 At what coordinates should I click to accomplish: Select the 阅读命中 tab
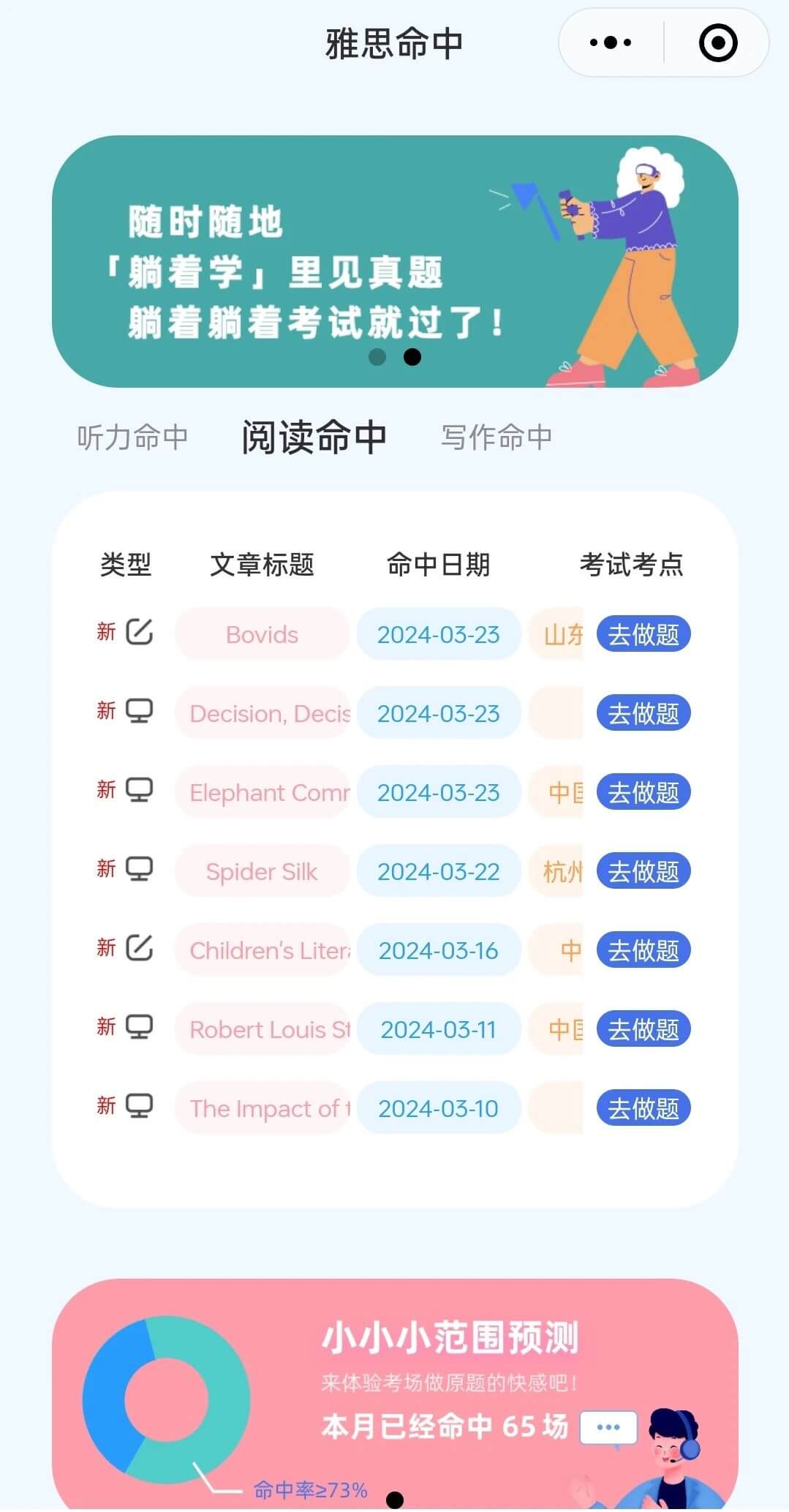click(x=314, y=437)
